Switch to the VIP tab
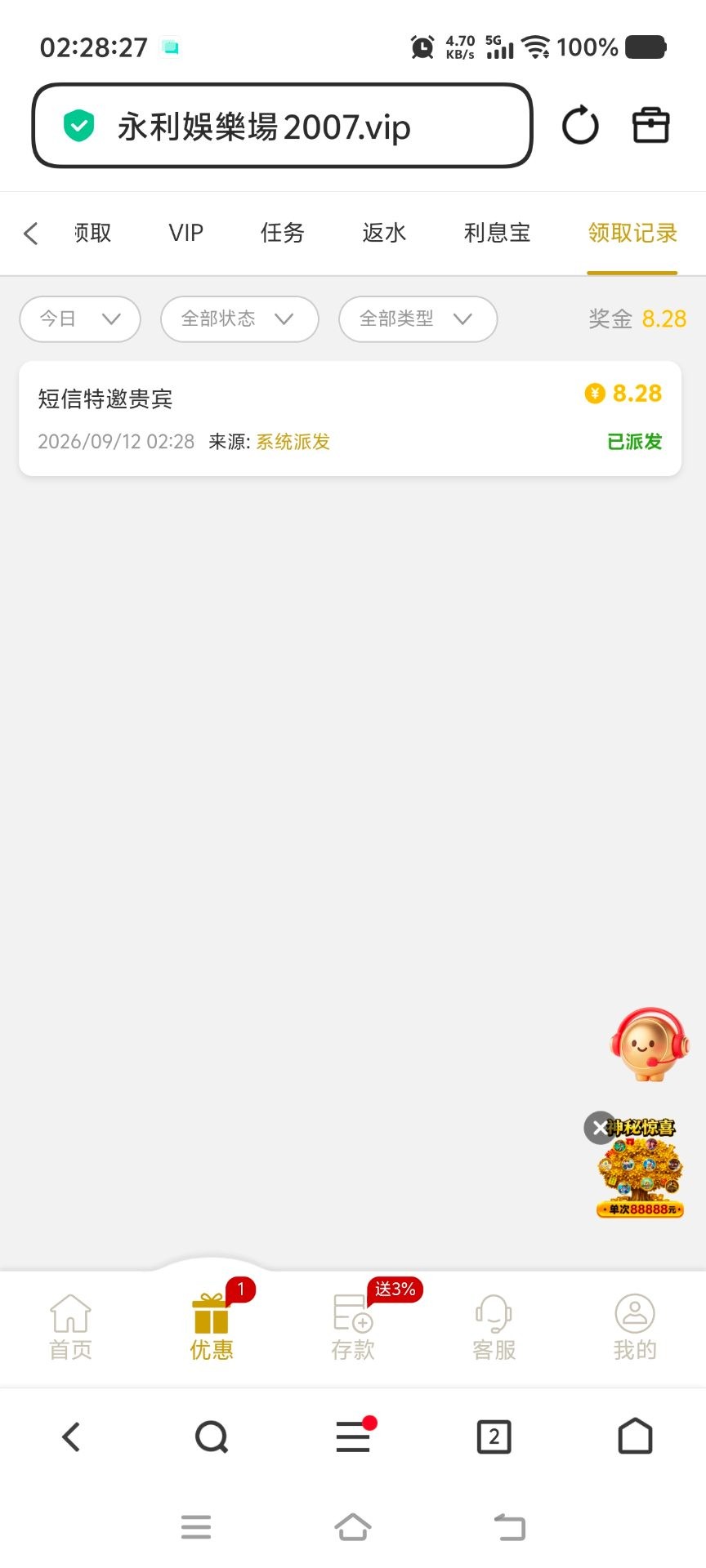 click(x=185, y=234)
